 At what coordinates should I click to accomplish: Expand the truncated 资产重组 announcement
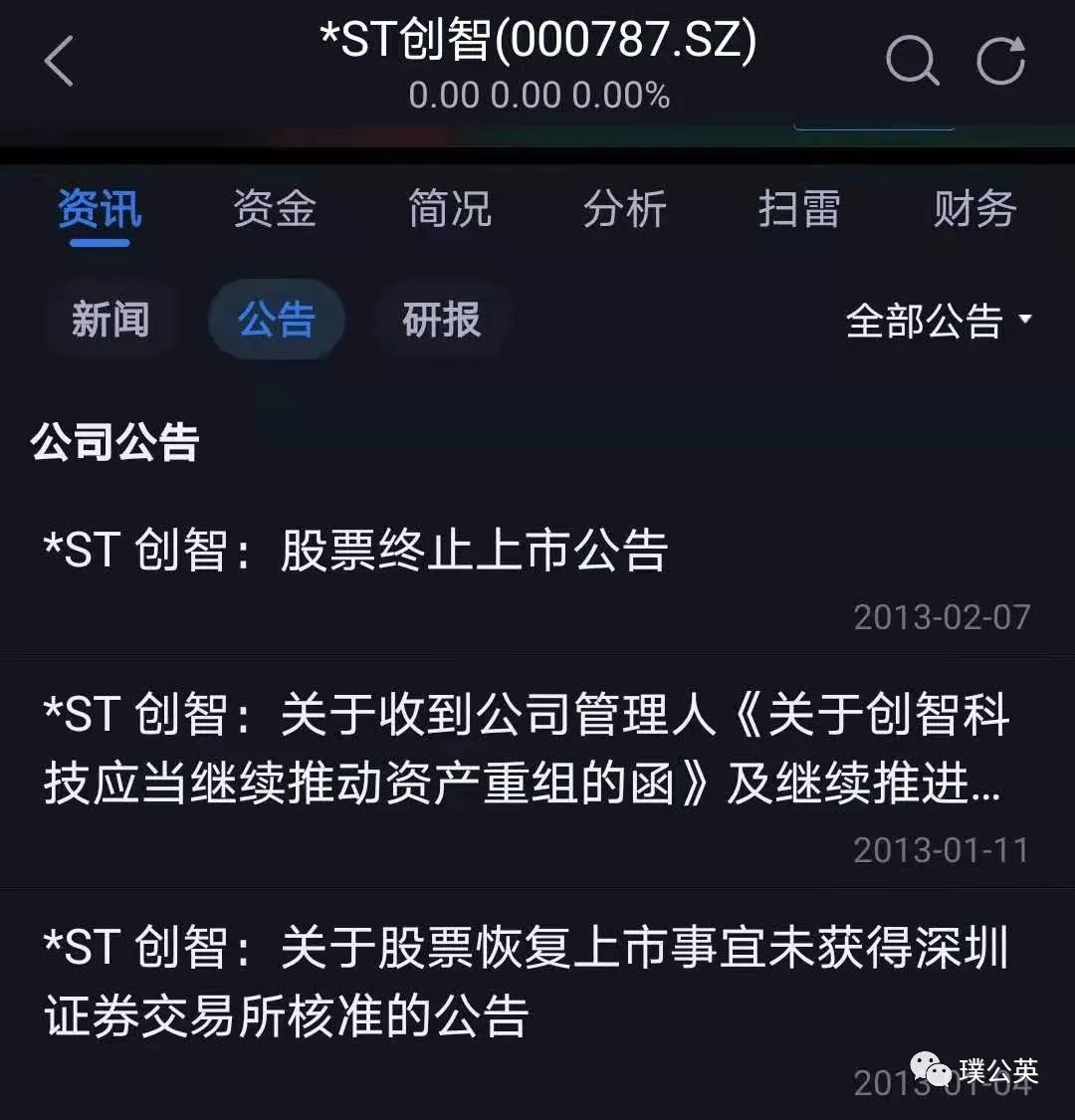(x=528, y=752)
